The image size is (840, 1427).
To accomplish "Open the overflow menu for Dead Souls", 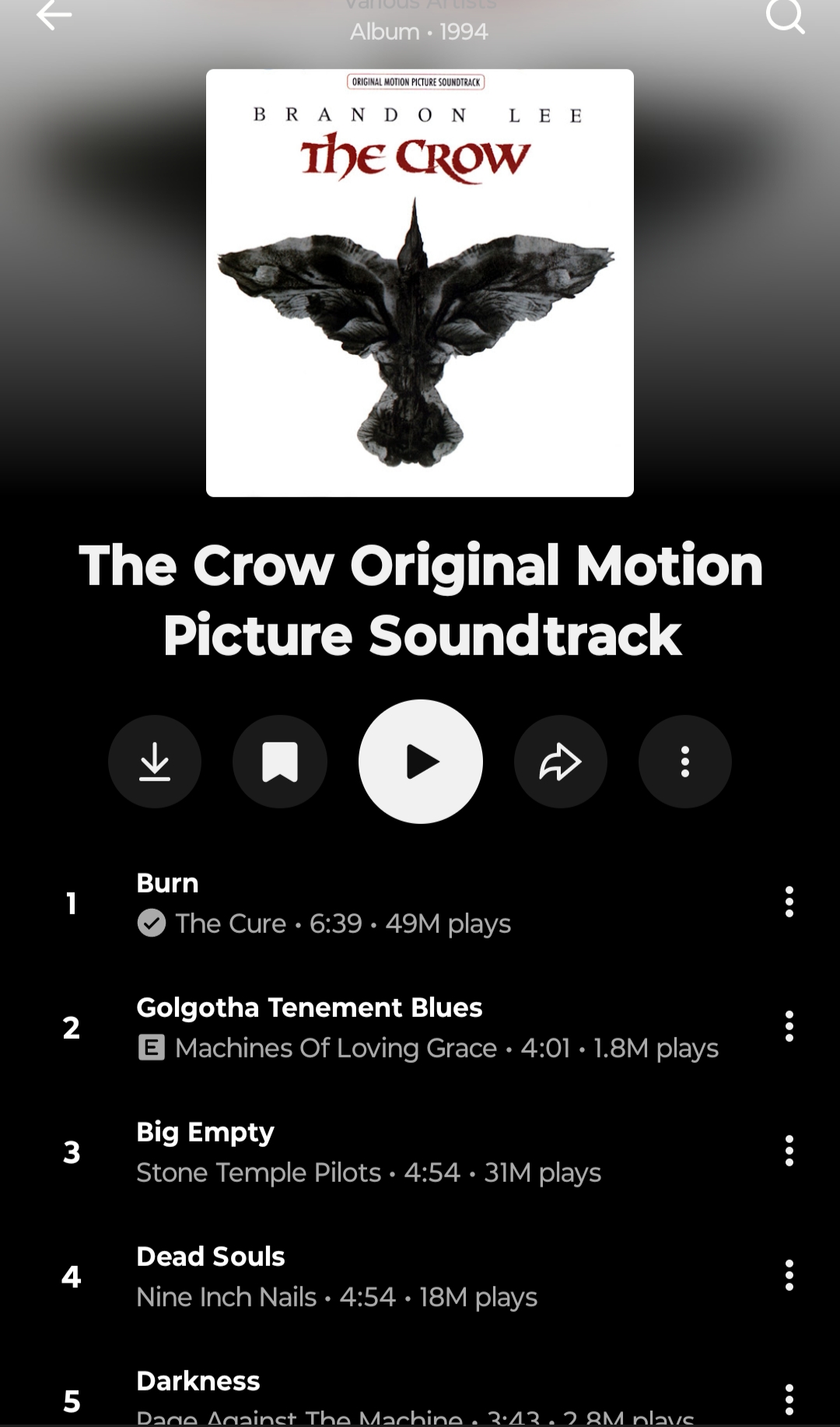I will pos(789,1276).
